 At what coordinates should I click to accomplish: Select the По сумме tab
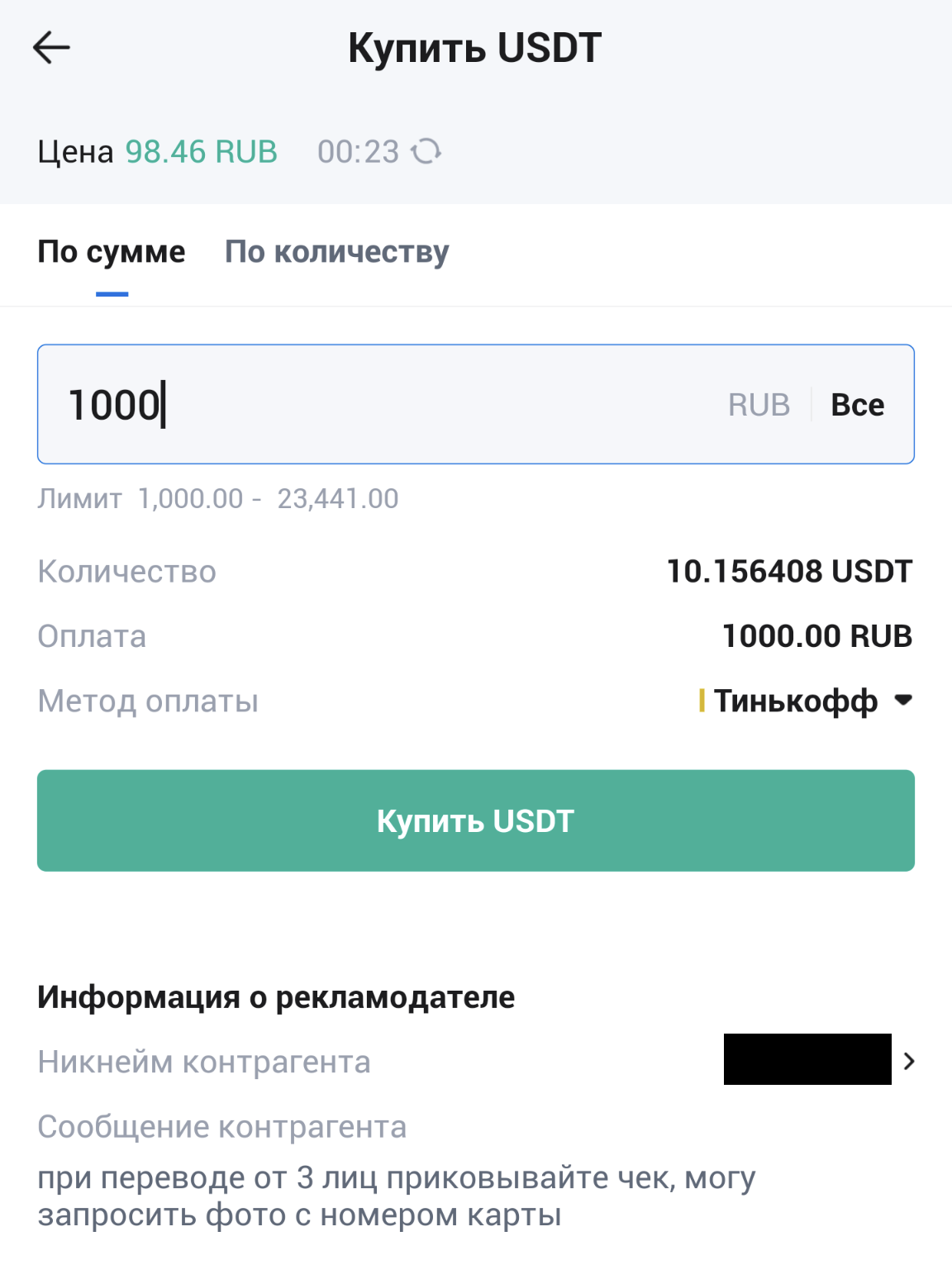[112, 252]
